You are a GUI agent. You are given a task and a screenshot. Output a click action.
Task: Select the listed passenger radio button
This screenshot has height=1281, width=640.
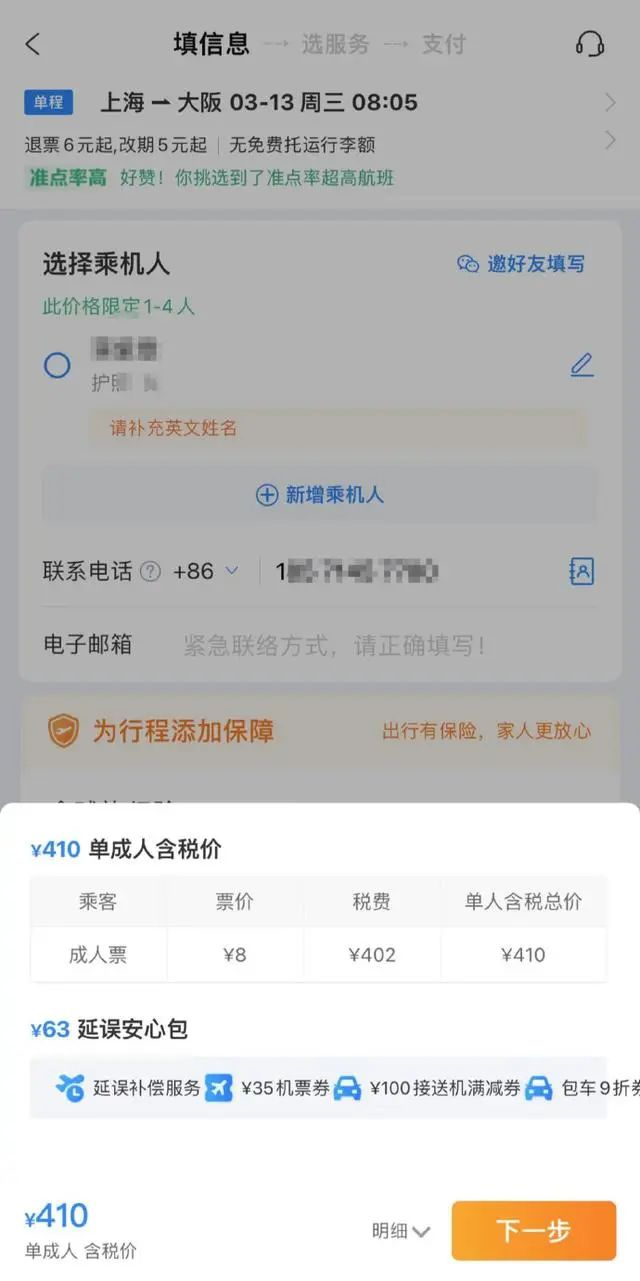coord(57,365)
